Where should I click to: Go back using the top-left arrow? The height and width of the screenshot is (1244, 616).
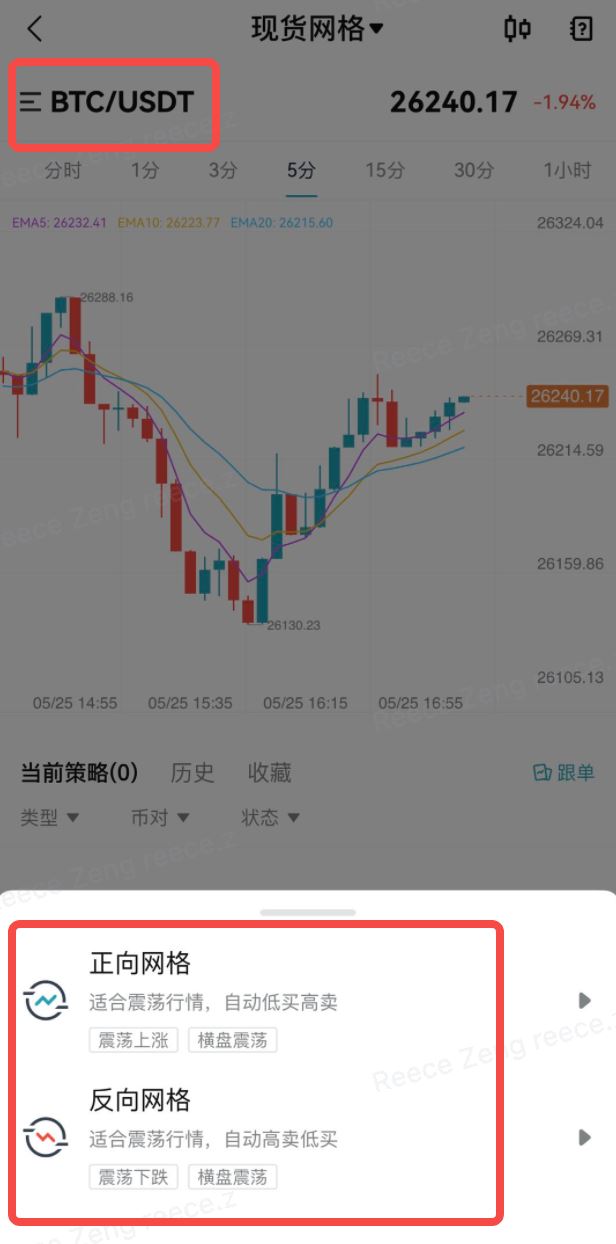(x=35, y=29)
